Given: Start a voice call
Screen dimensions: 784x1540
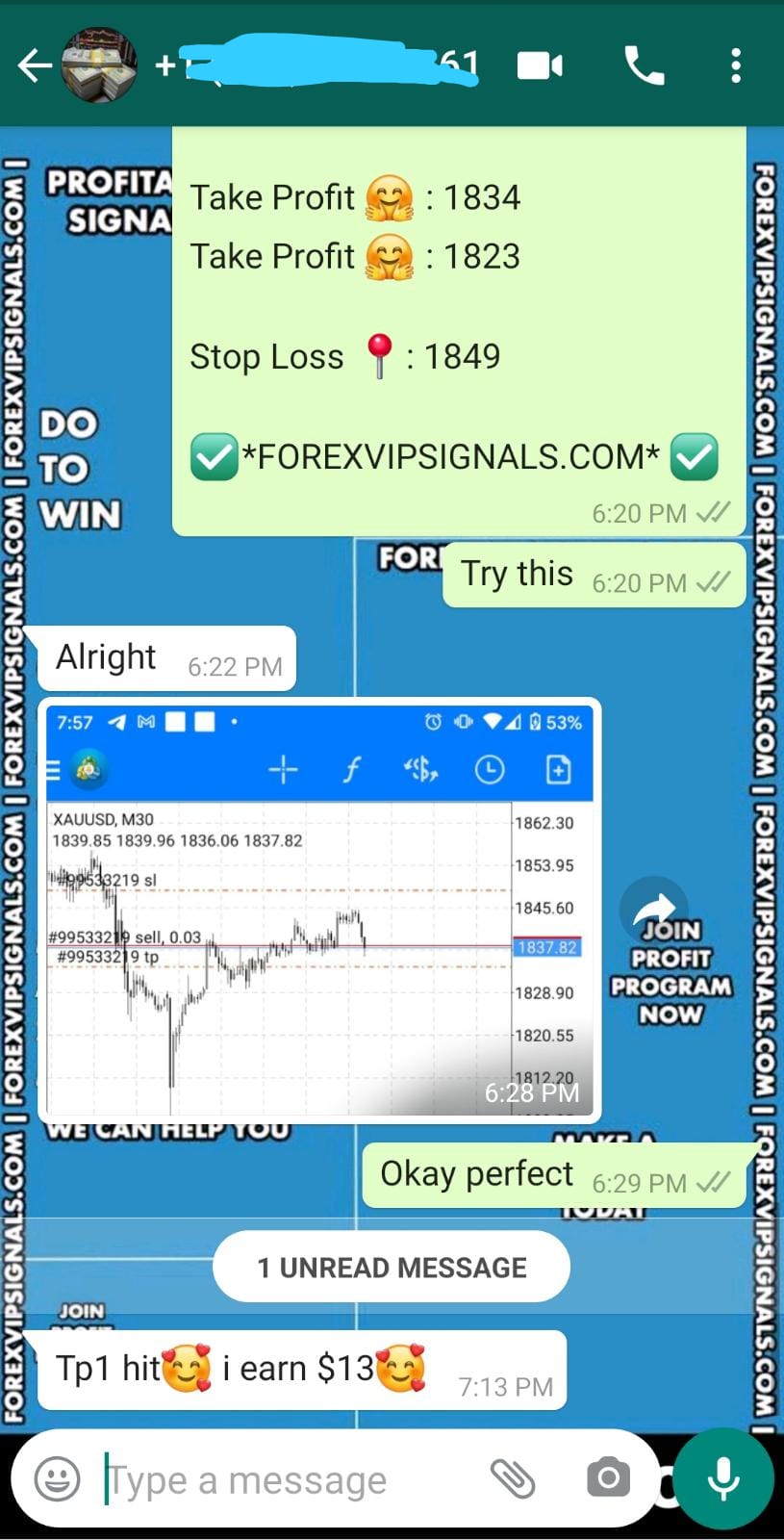Looking at the screenshot, I should pos(644,65).
